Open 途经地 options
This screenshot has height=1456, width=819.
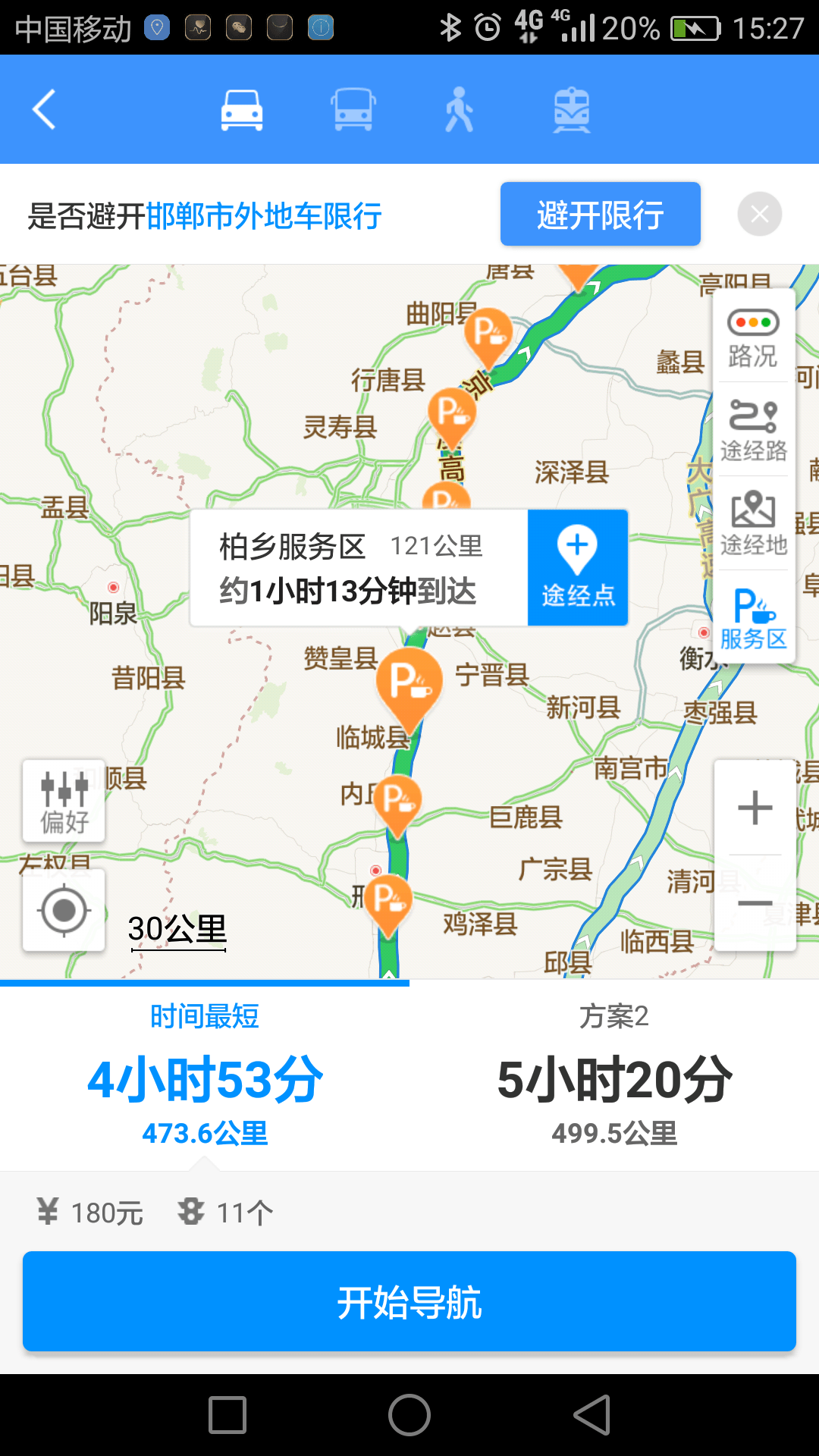[x=753, y=523]
